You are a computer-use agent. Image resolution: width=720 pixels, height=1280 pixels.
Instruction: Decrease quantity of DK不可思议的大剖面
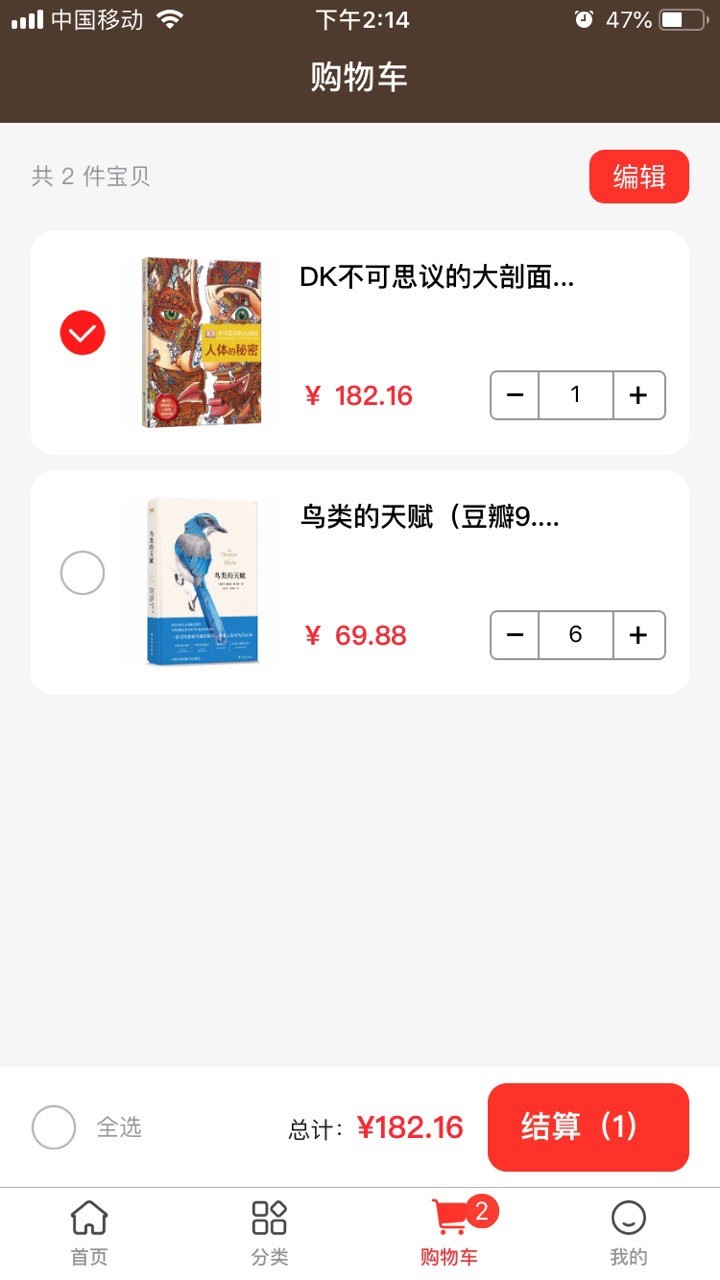[x=515, y=395]
